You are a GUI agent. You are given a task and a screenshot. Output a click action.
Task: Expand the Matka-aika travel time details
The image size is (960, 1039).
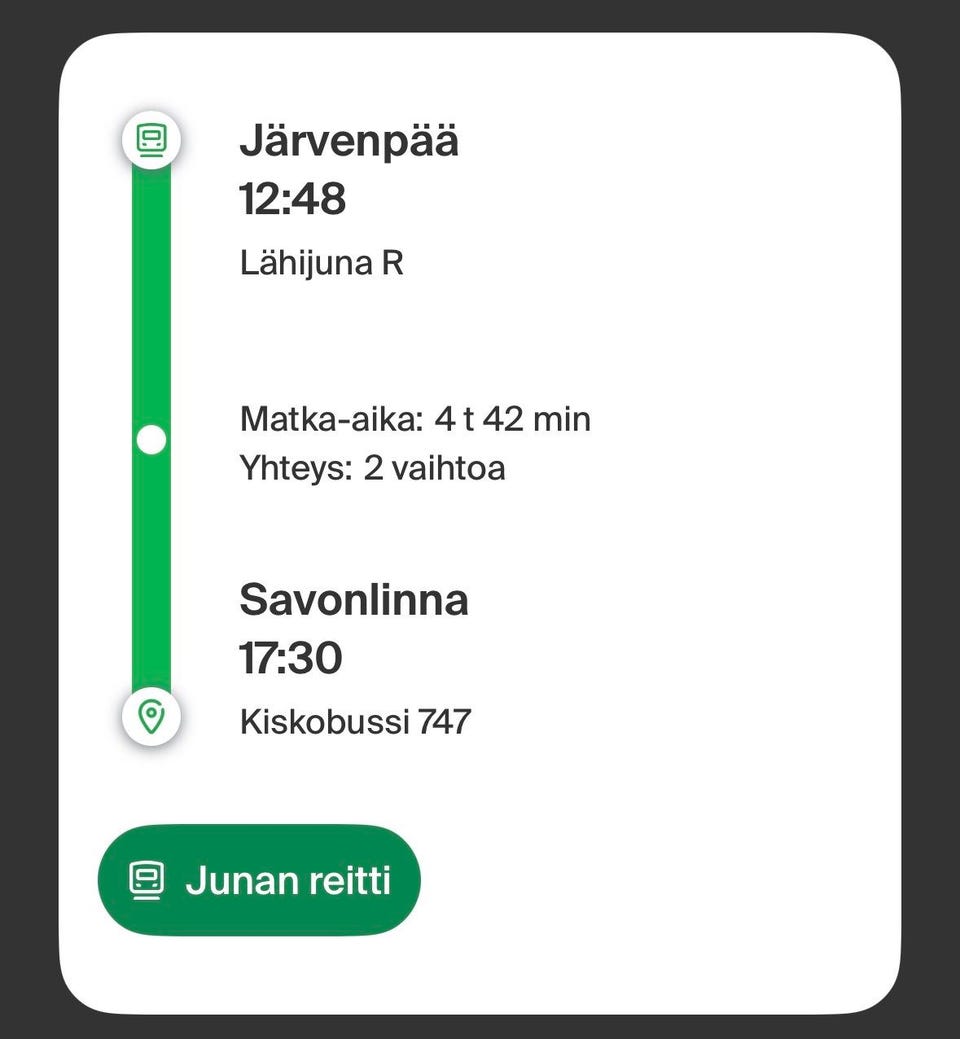click(414, 419)
